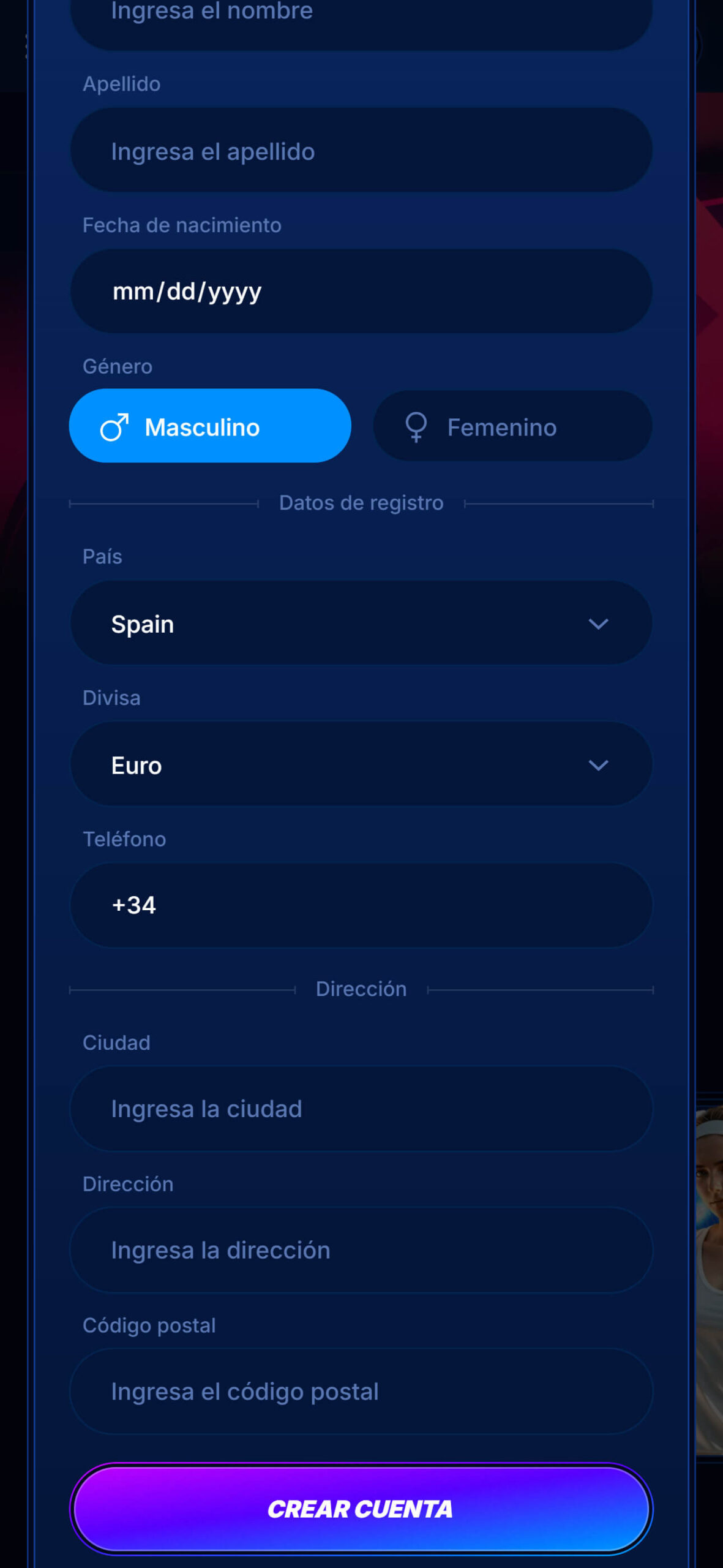Select Masculino gender

[x=210, y=426]
